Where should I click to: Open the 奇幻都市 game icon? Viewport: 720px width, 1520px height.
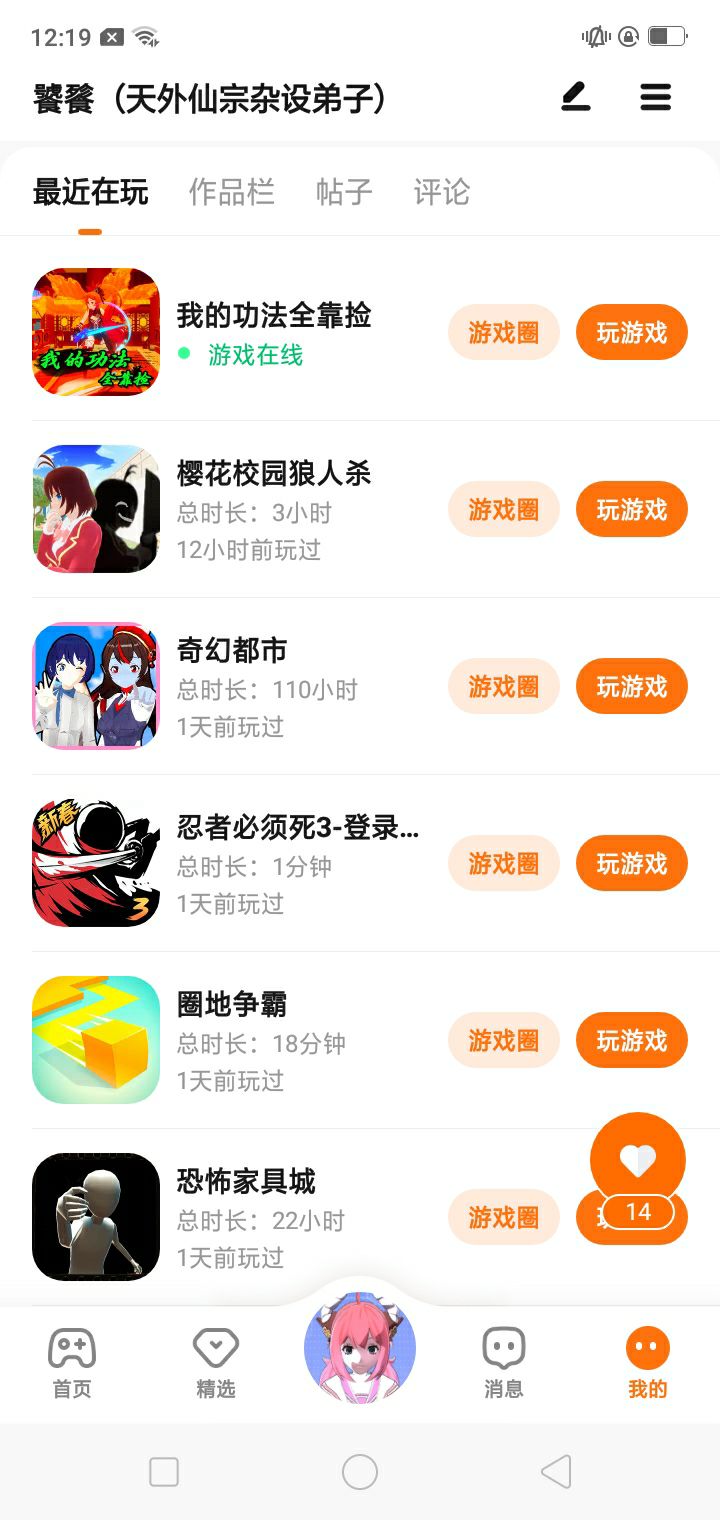click(x=96, y=686)
